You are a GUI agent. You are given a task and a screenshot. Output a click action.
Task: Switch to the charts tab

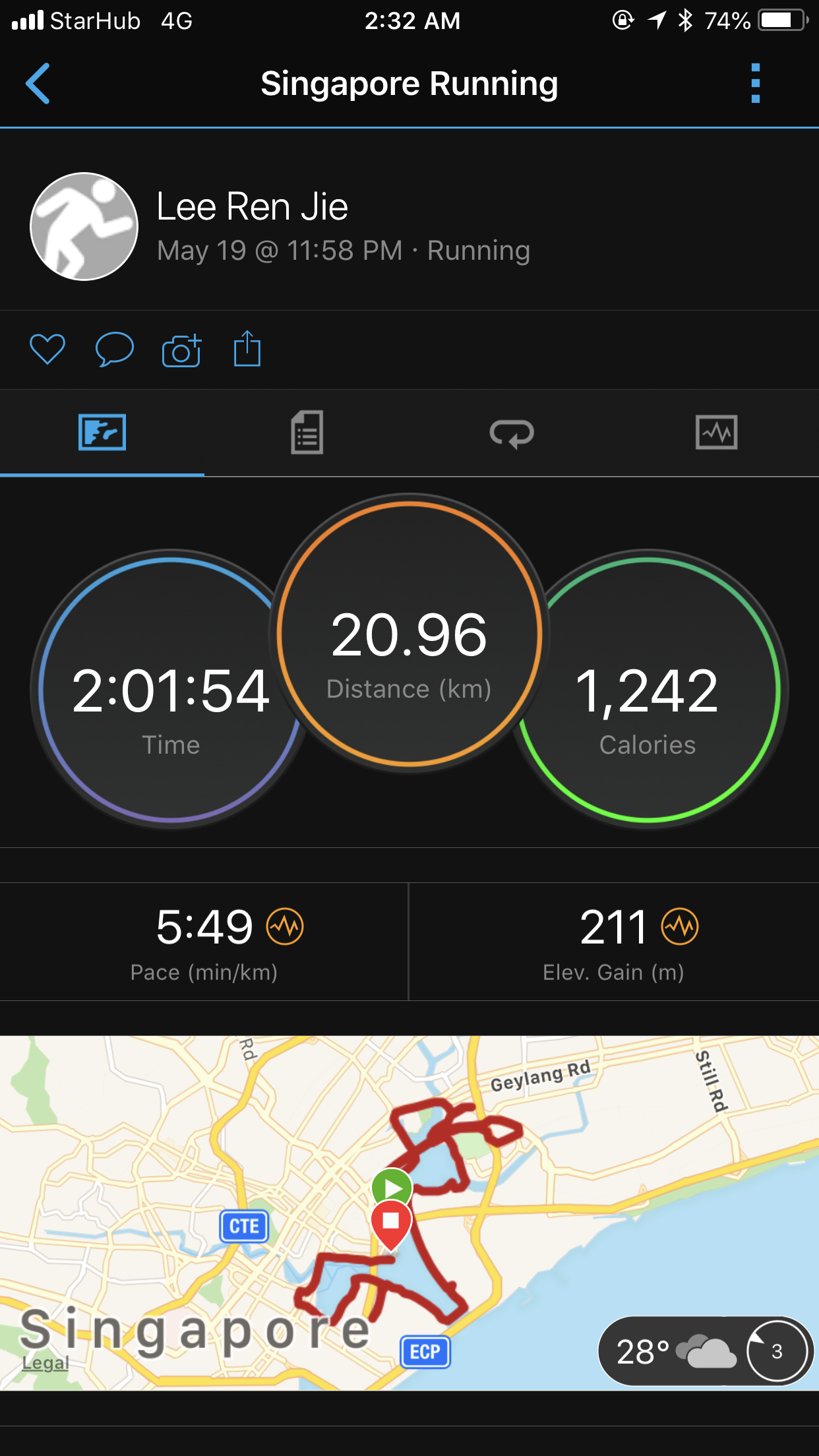pyautogui.click(x=717, y=433)
